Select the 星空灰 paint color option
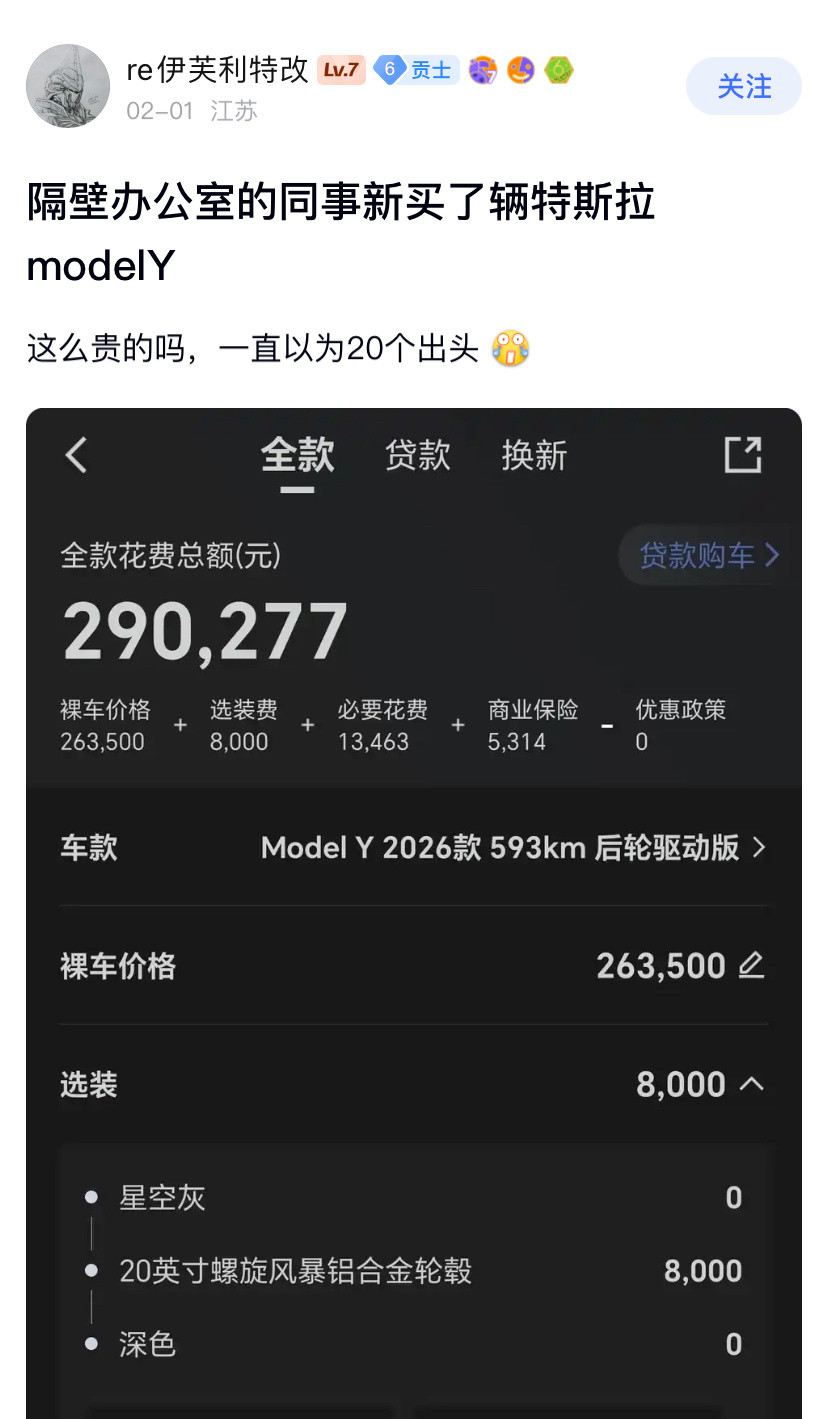The width and height of the screenshot is (828, 1419). (163, 1198)
